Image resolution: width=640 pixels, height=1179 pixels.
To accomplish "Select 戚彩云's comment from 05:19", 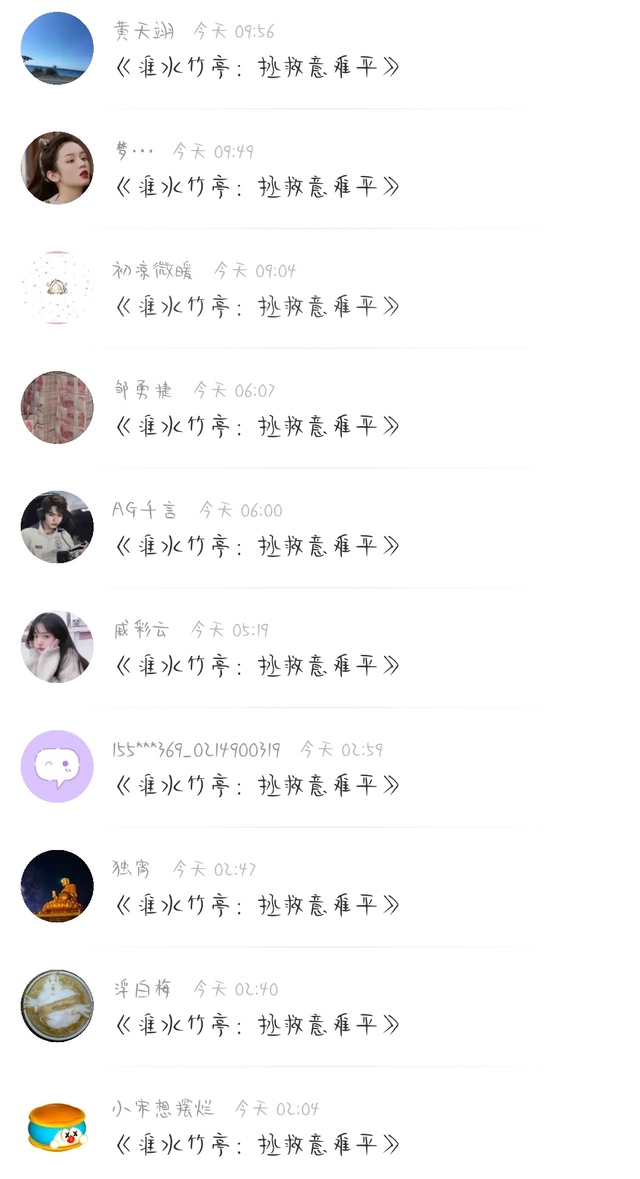I will coord(258,666).
